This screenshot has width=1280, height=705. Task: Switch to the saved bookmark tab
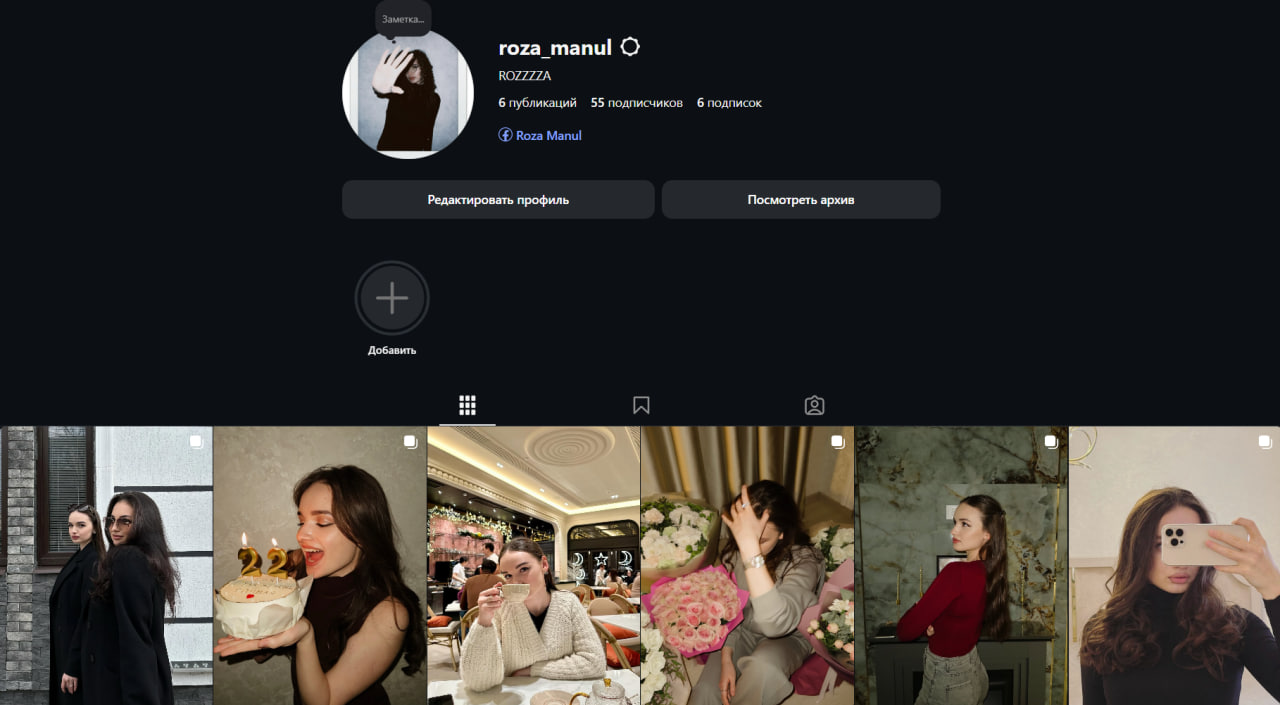(x=641, y=405)
